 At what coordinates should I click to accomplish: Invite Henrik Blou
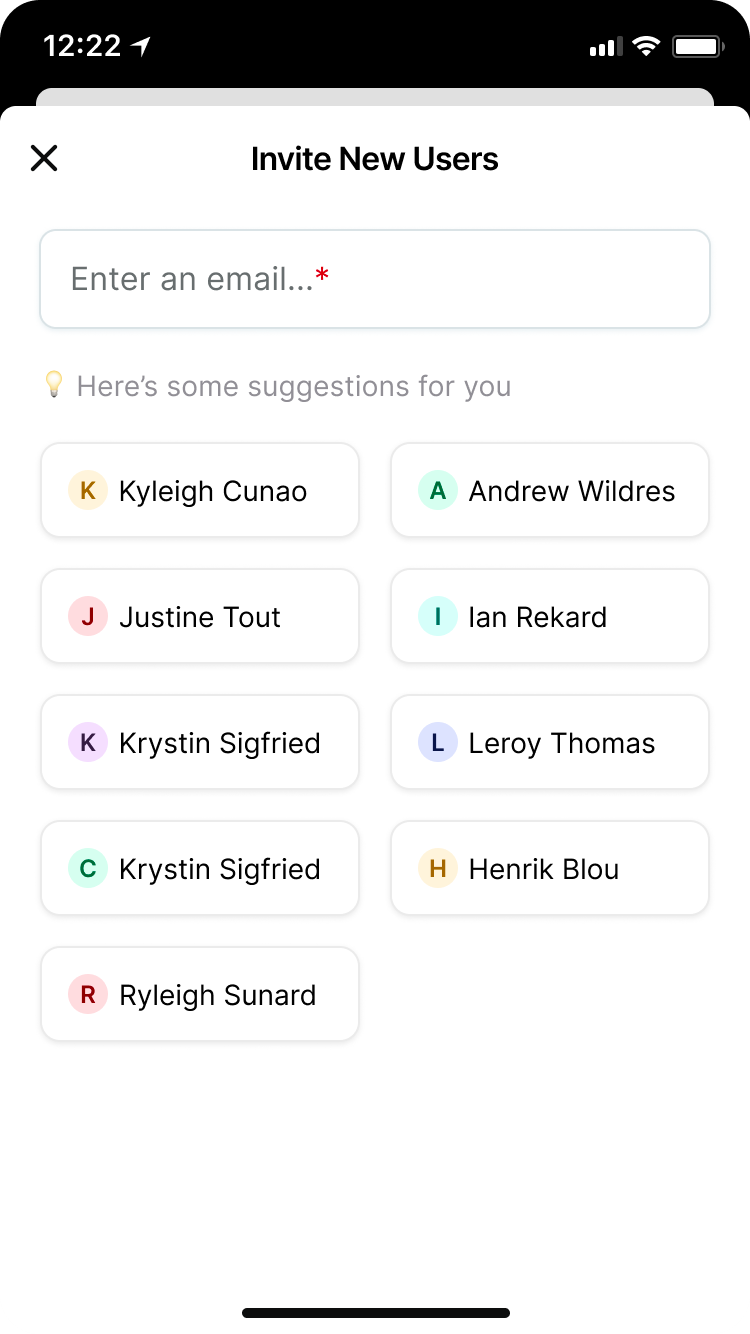[x=550, y=868]
